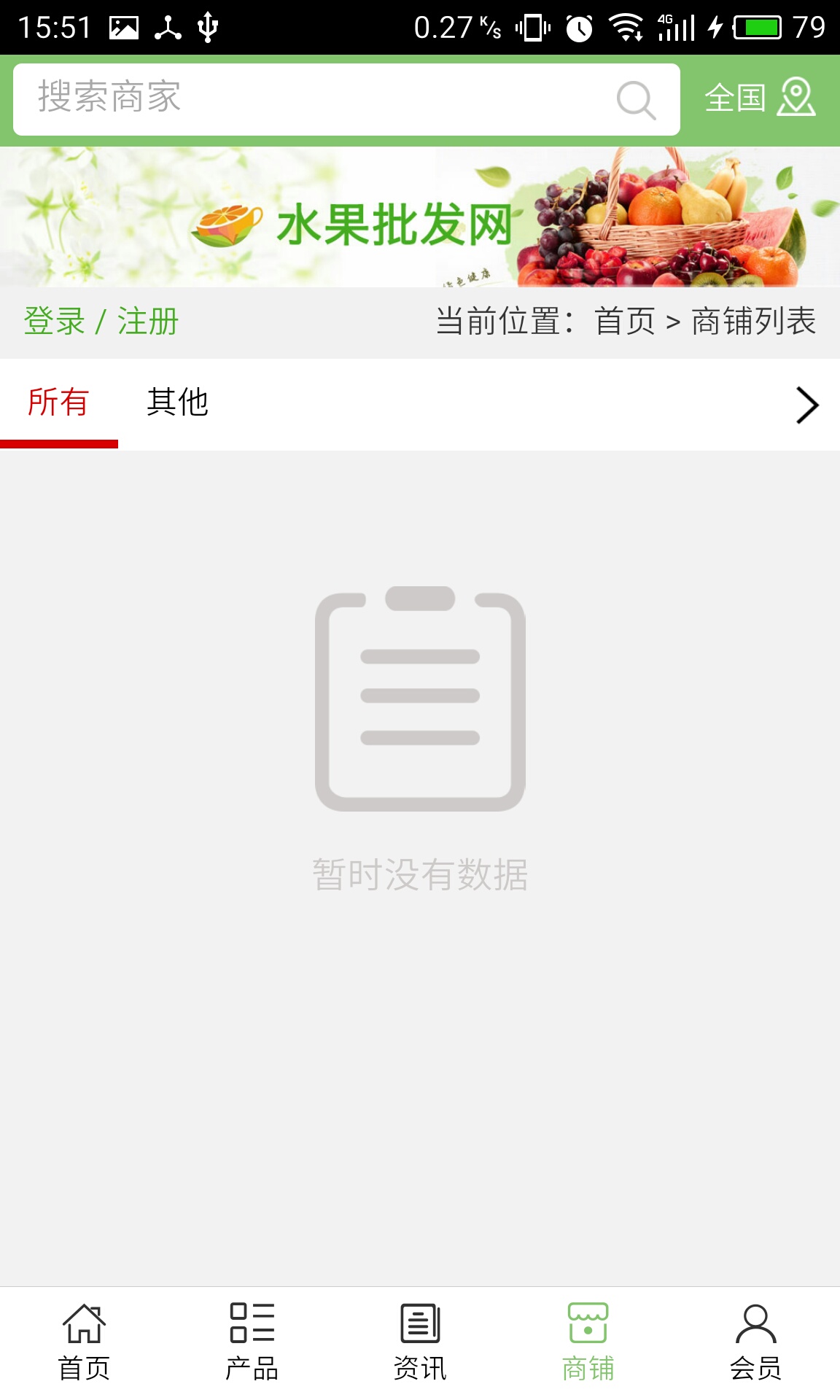Click the location pin icon beside 全国
This screenshot has width=840, height=1400.
tap(797, 99)
